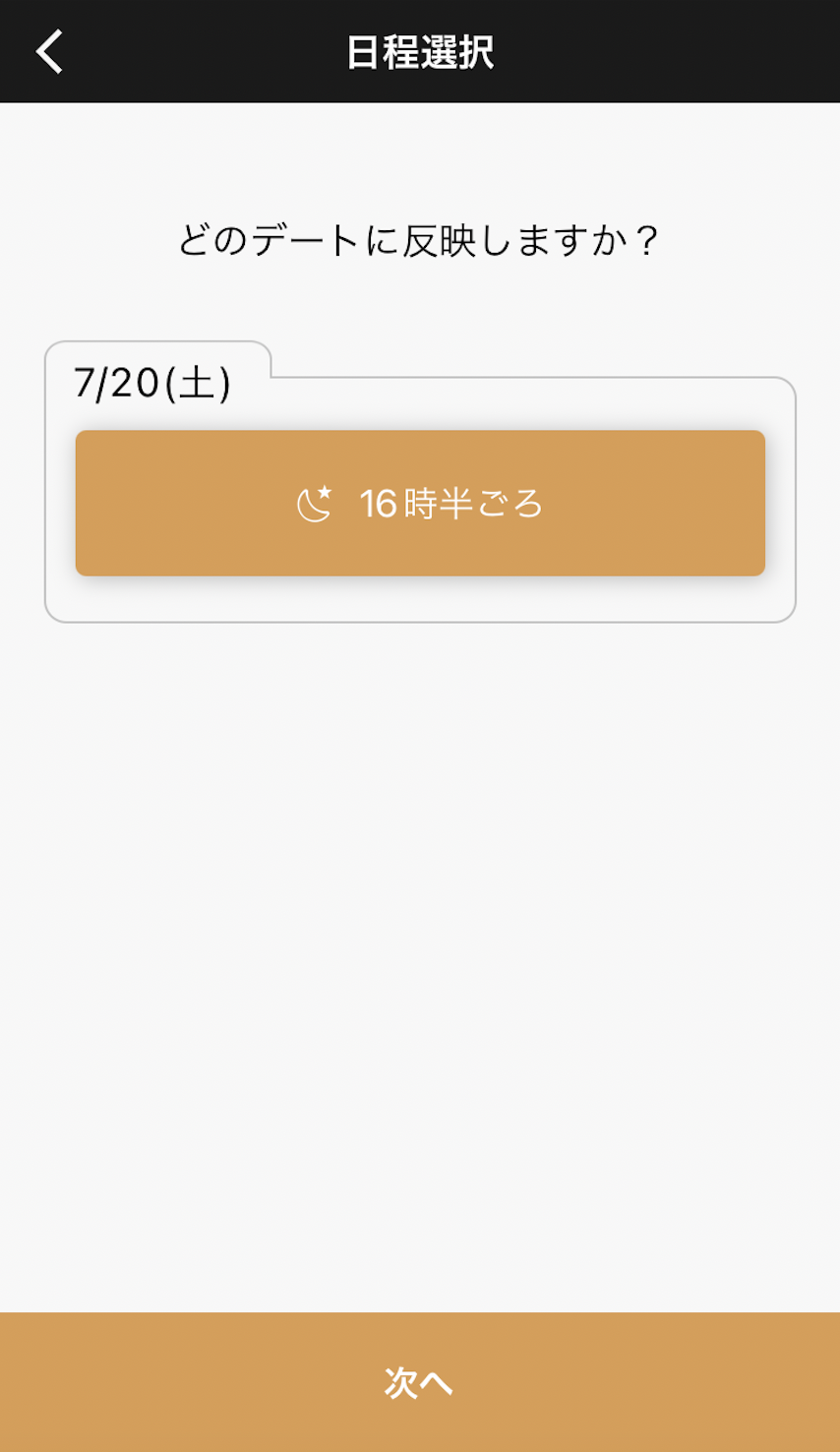The width and height of the screenshot is (840, 1452).
Task: Select the 16時半ごろ date slot
Action: click(x=420, y=503)
